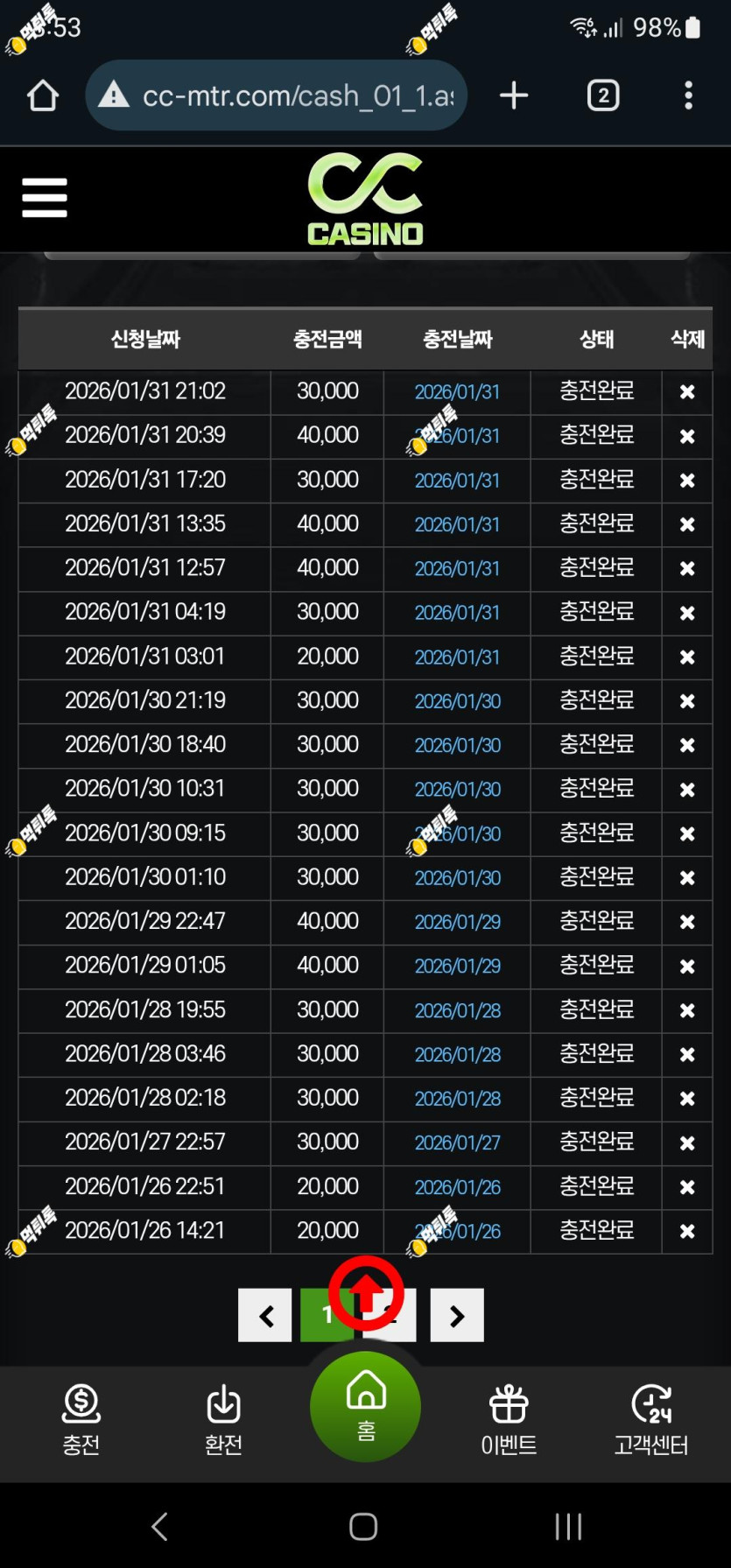The image size is (731, 1568).
Task: Go to the previous page arrow
Action: click(x=265, y=1315)
